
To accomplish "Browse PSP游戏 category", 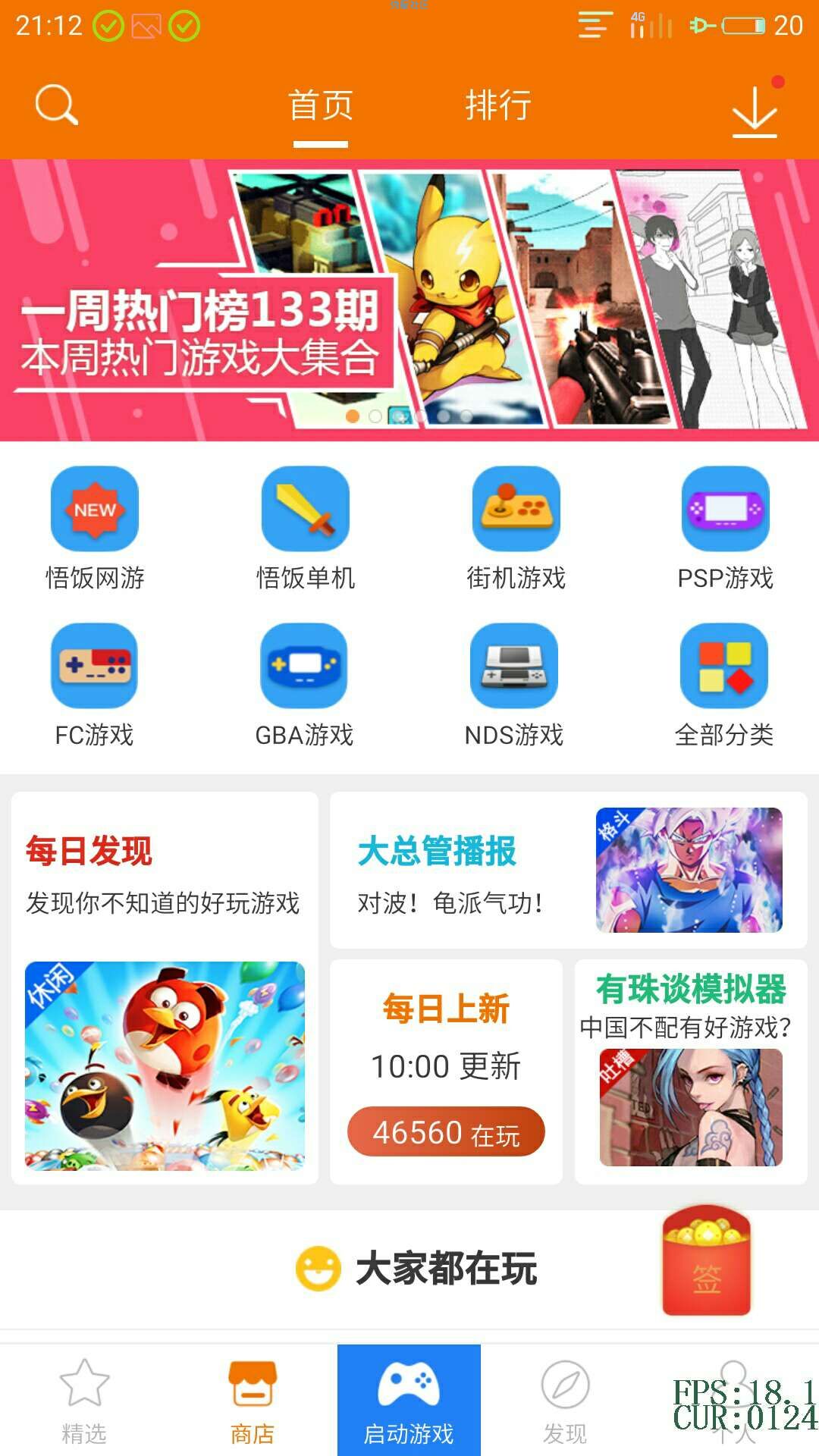I will click(x=725, y=529).
